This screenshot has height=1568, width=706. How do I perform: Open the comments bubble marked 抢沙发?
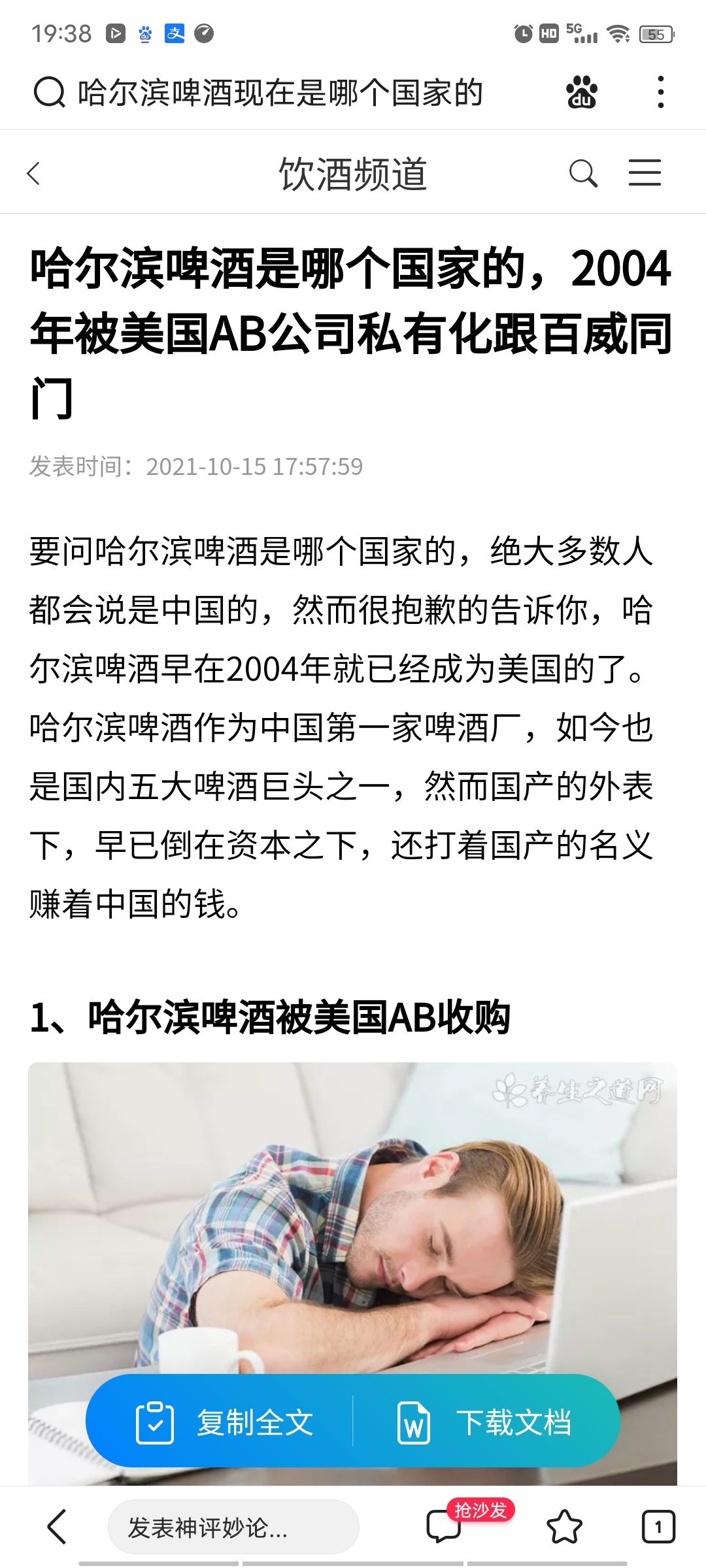445,1527
